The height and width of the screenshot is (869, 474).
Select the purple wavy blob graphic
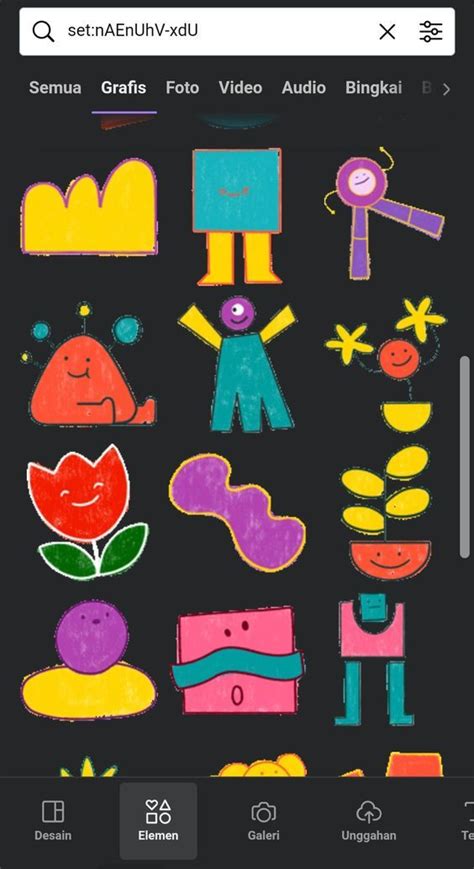pos(237,512)
